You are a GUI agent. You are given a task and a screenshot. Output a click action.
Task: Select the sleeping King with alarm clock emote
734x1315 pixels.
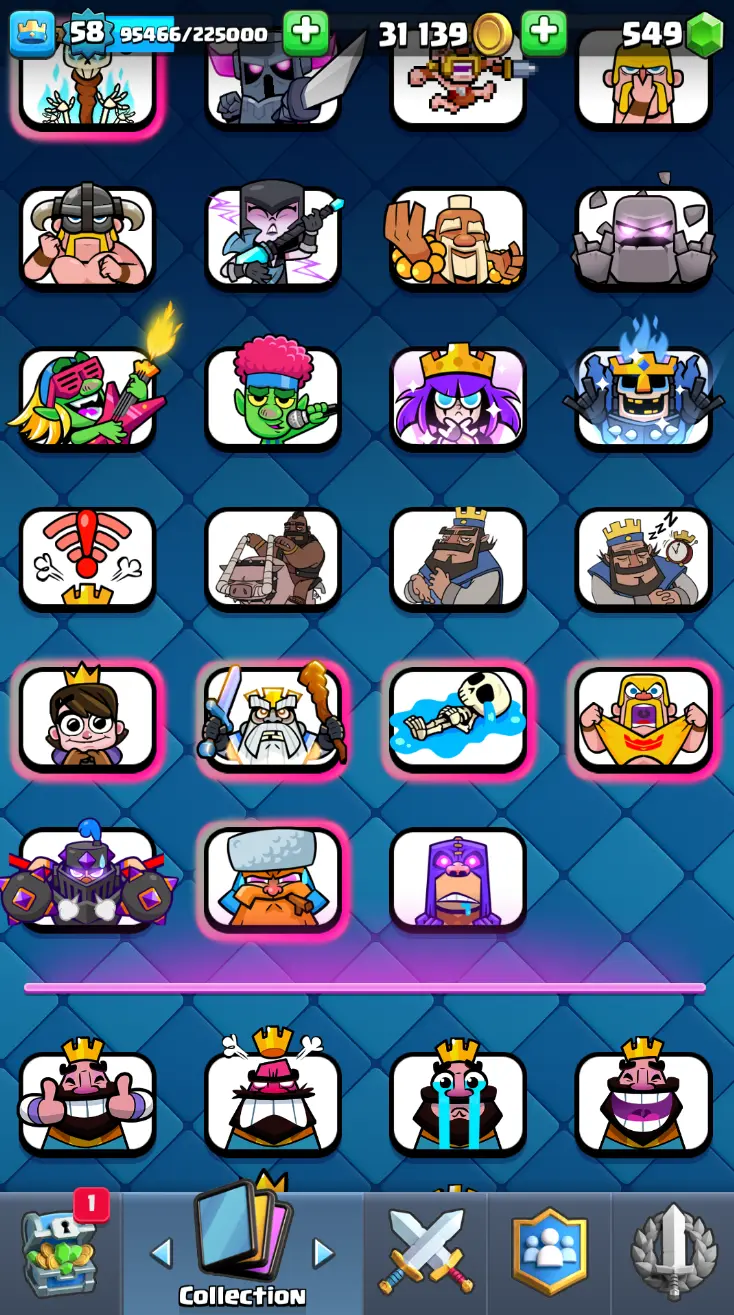pos(643,559)
